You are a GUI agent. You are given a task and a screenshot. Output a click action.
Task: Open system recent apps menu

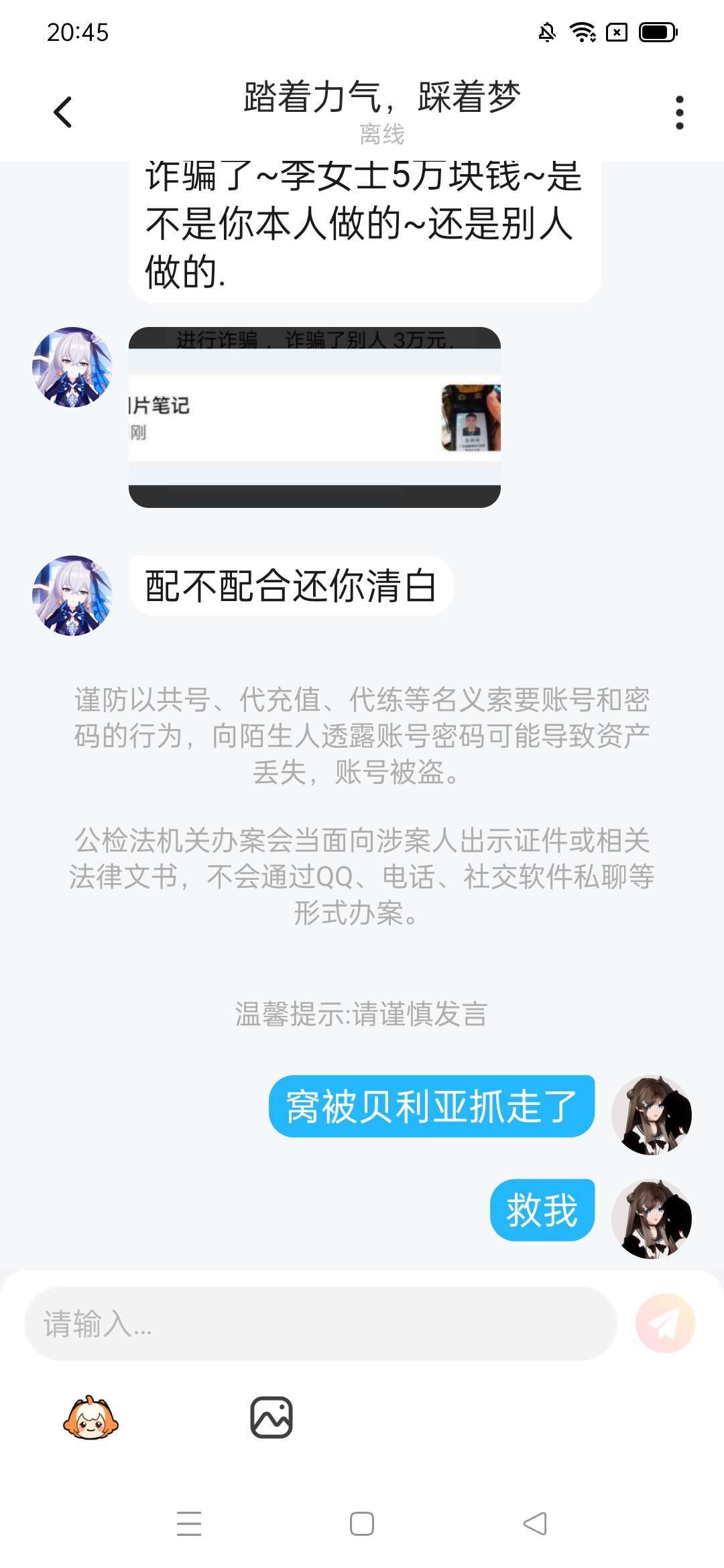pos(189,1524)
